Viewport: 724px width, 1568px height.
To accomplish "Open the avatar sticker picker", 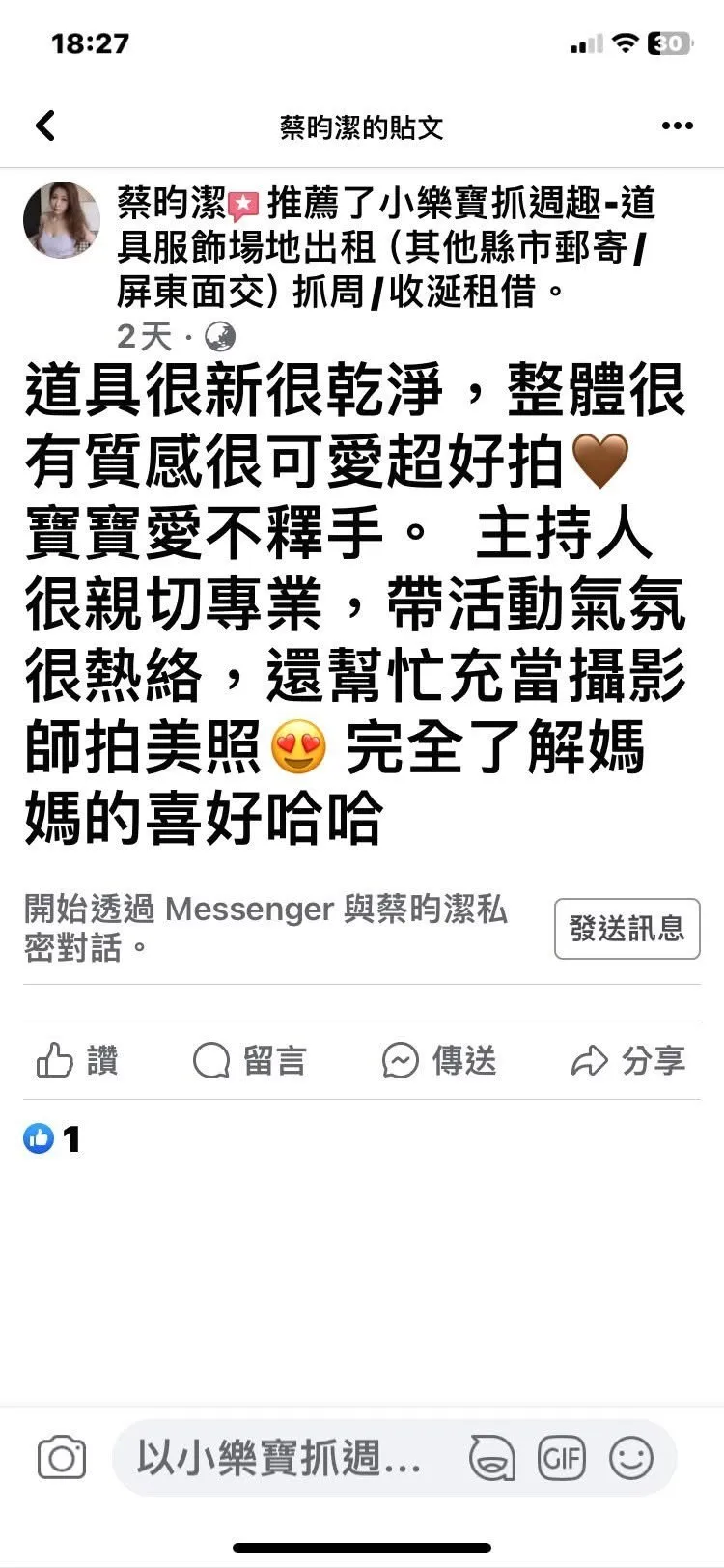I will [x=491, y=1458].
